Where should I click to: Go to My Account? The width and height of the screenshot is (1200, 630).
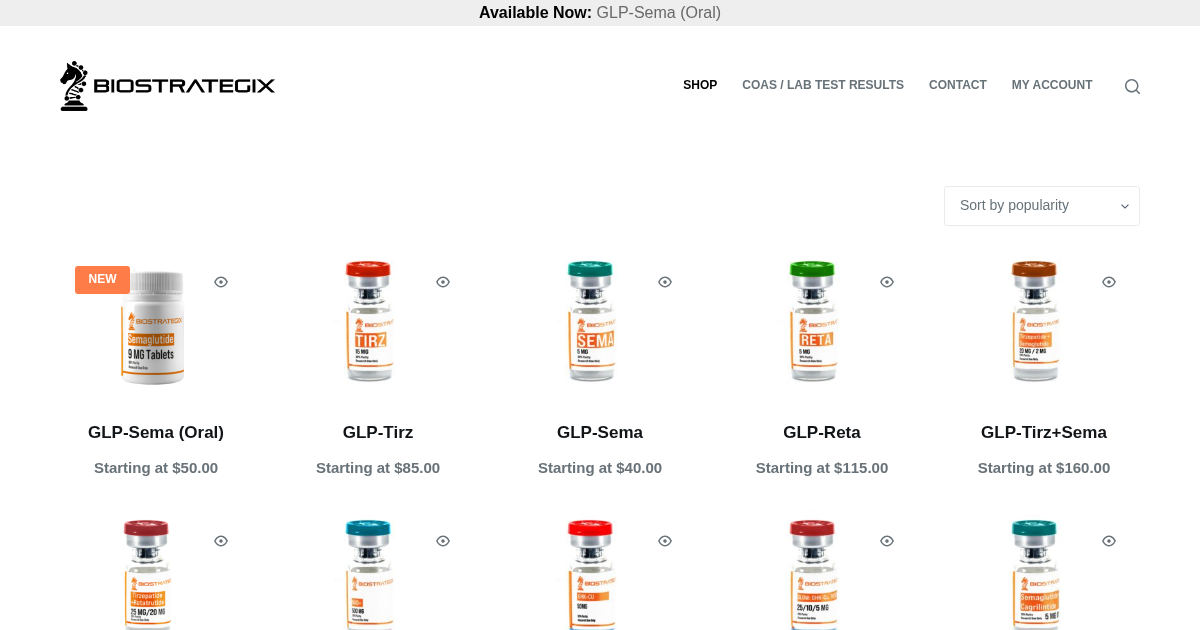[1052, 85]
